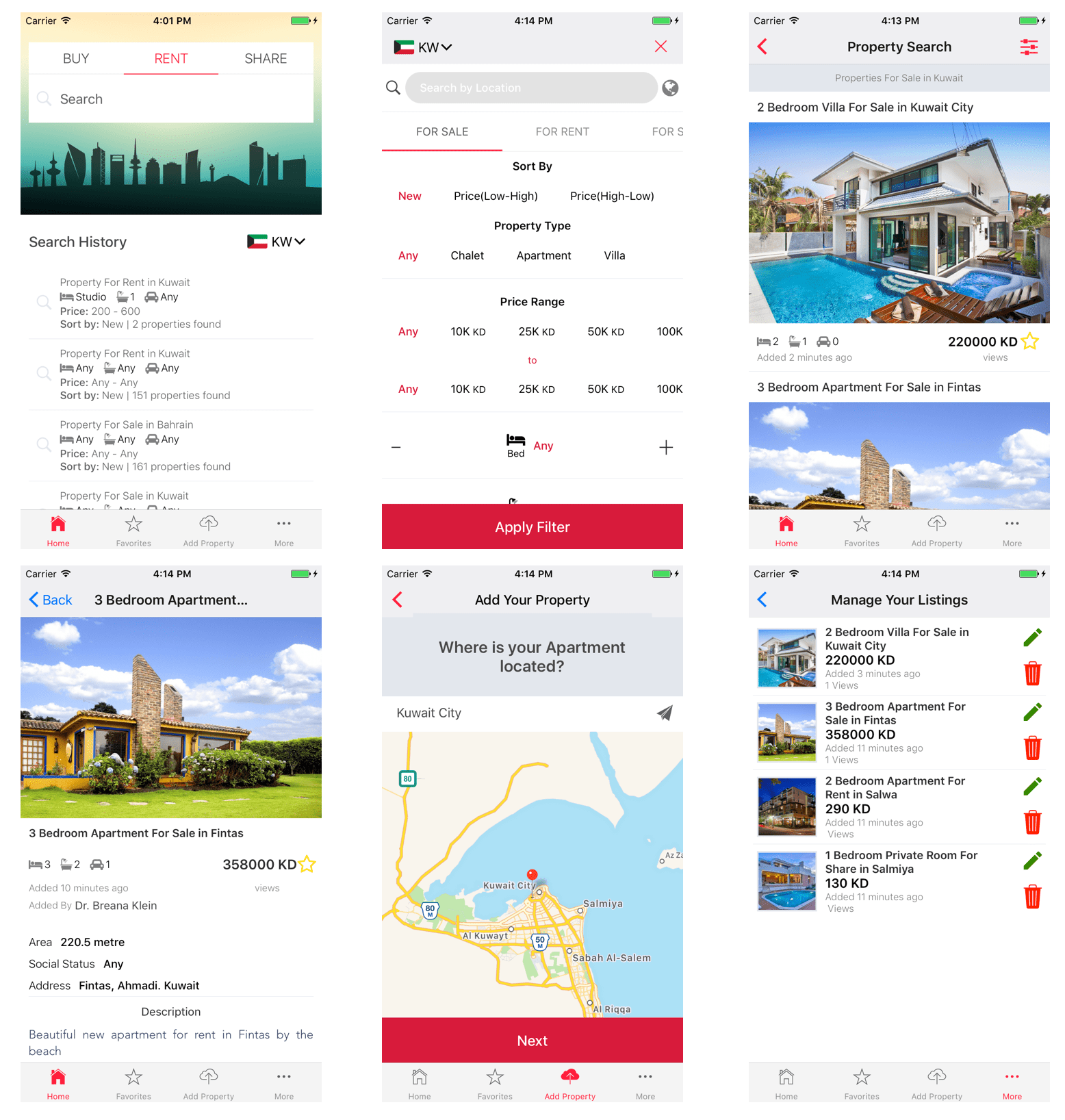Tap Next on Add Your Property screen

tap(532, 1040)
